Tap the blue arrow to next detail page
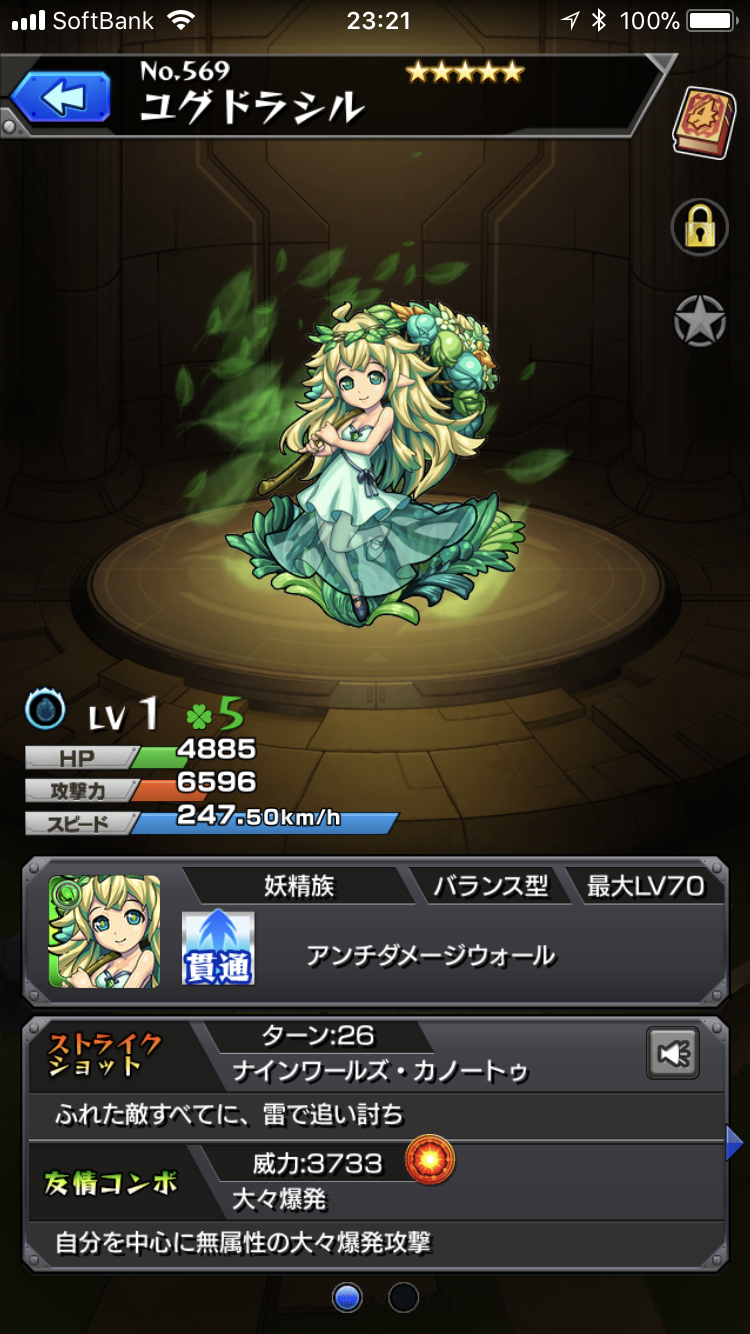 pos(734,1143)
